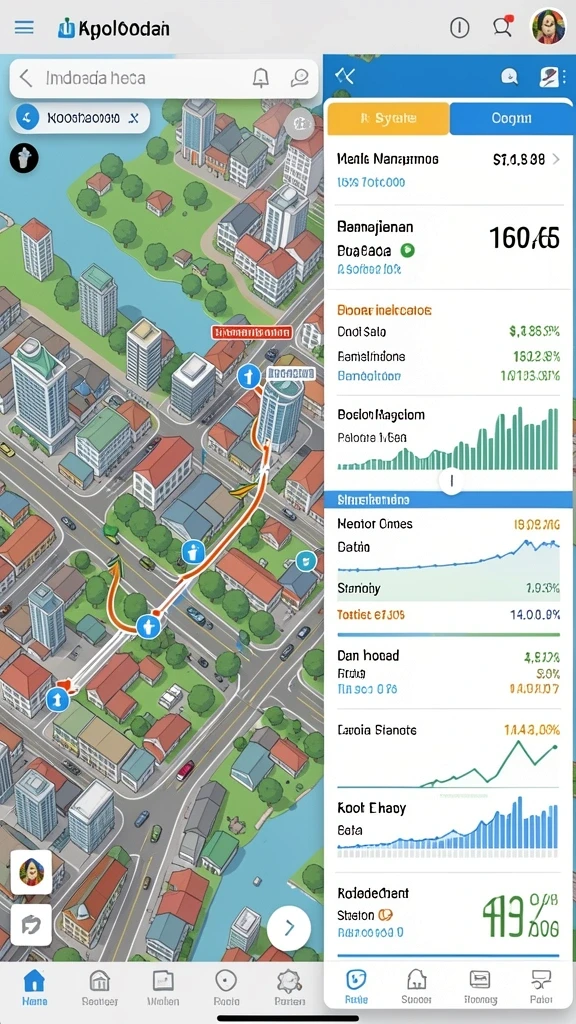Open the first panel row with the chevron
Screen dimensions: 576x1024
[449, 169]
